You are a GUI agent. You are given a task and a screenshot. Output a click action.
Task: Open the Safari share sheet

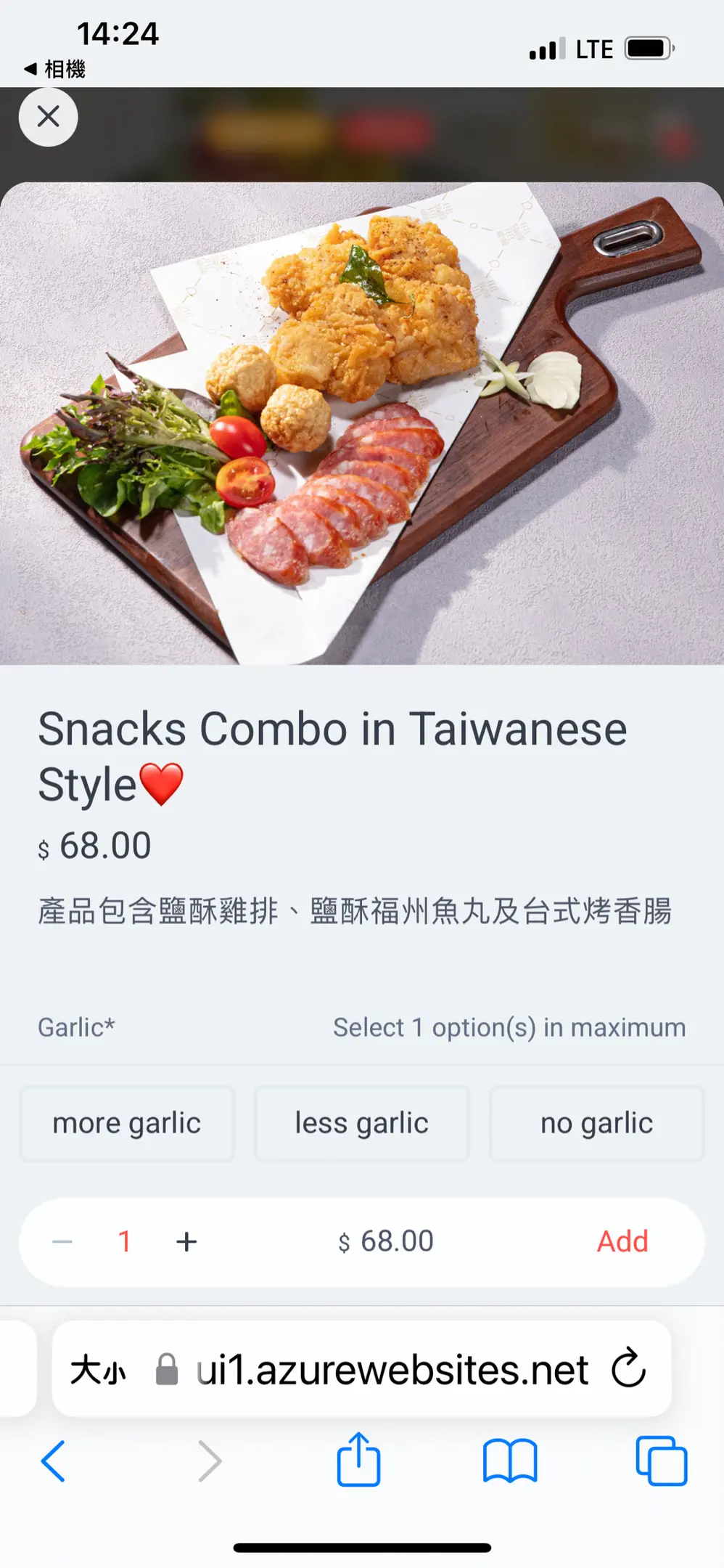pyautogui.click(x=358, y=1459)
